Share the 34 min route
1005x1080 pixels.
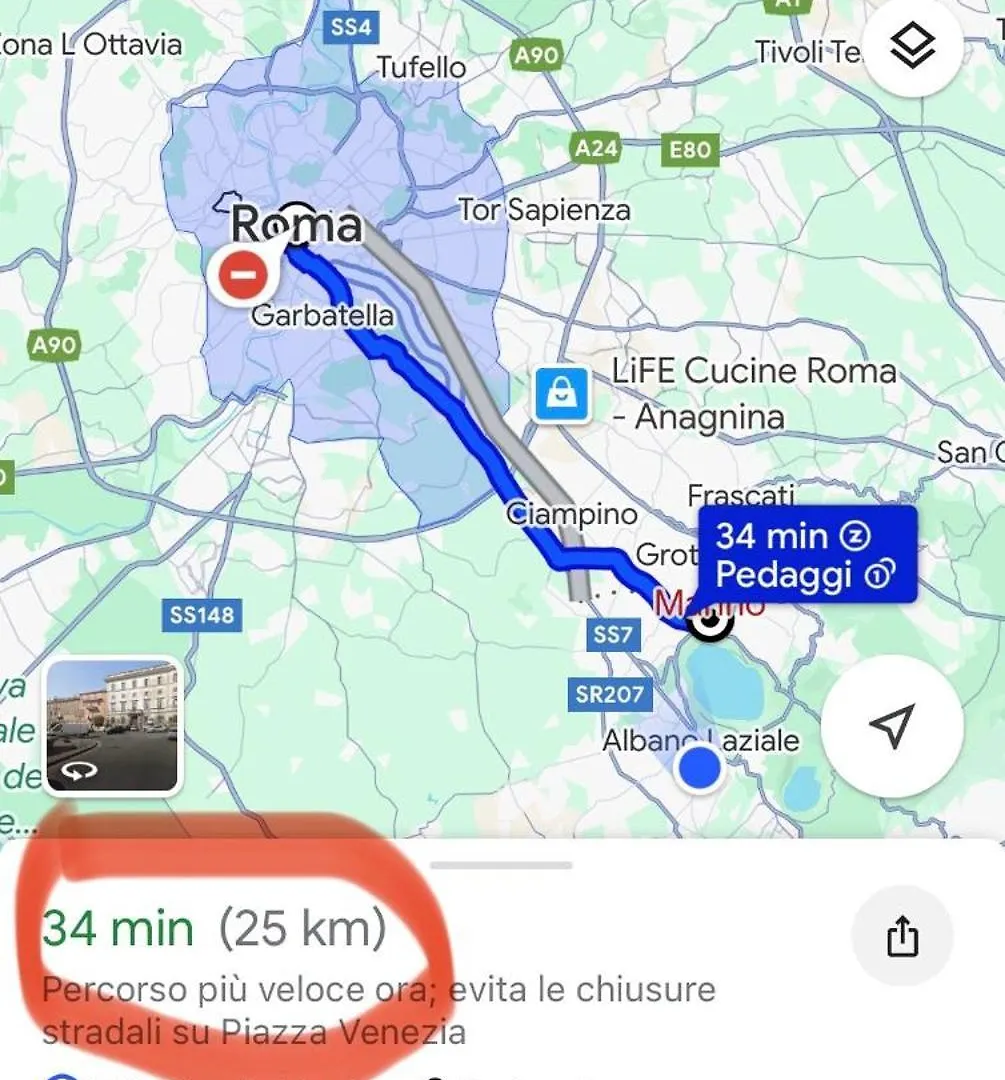(x=901, y=937)
